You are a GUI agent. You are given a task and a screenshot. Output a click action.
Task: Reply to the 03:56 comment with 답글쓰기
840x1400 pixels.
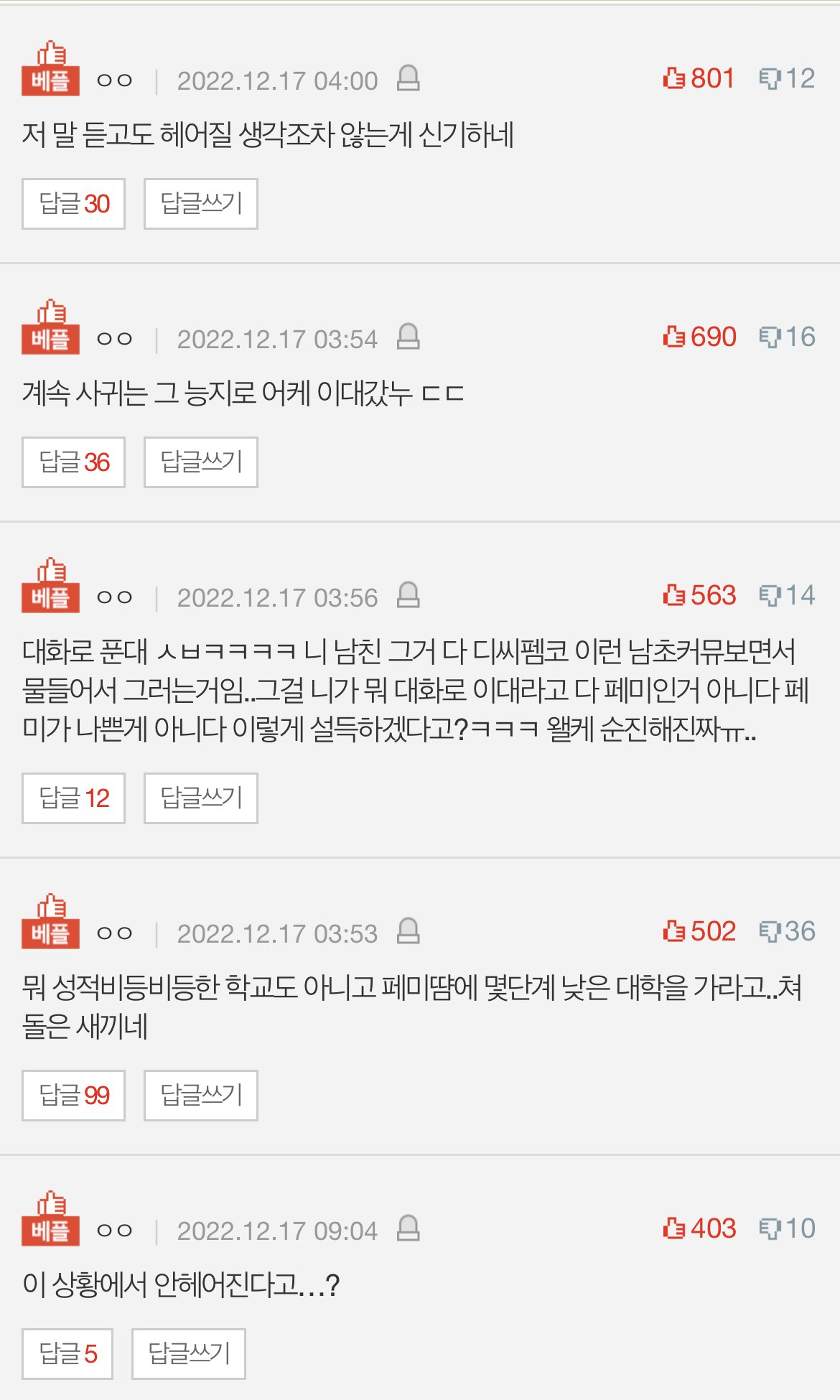pyautogui.click(x=200, y=798)
